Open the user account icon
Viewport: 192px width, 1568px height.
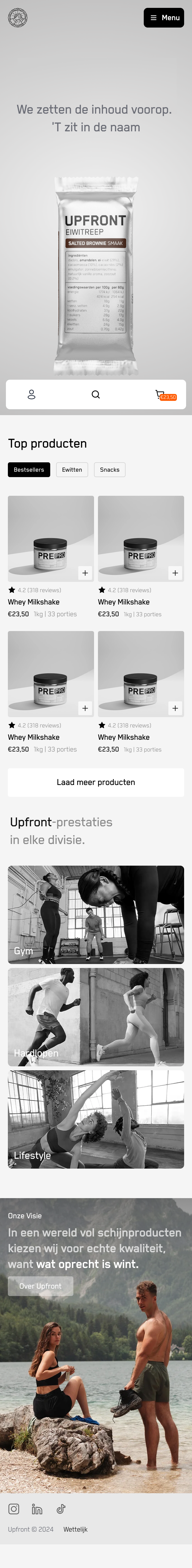32,394
